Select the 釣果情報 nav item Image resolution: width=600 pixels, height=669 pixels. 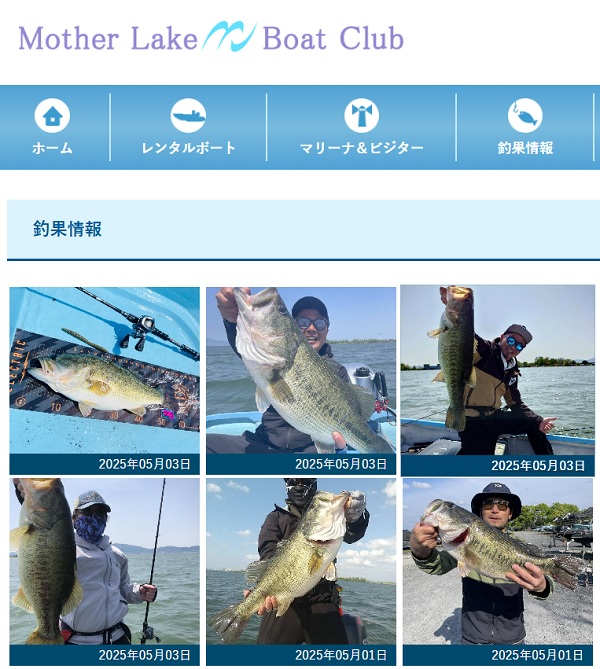click(x=525, y=128)
